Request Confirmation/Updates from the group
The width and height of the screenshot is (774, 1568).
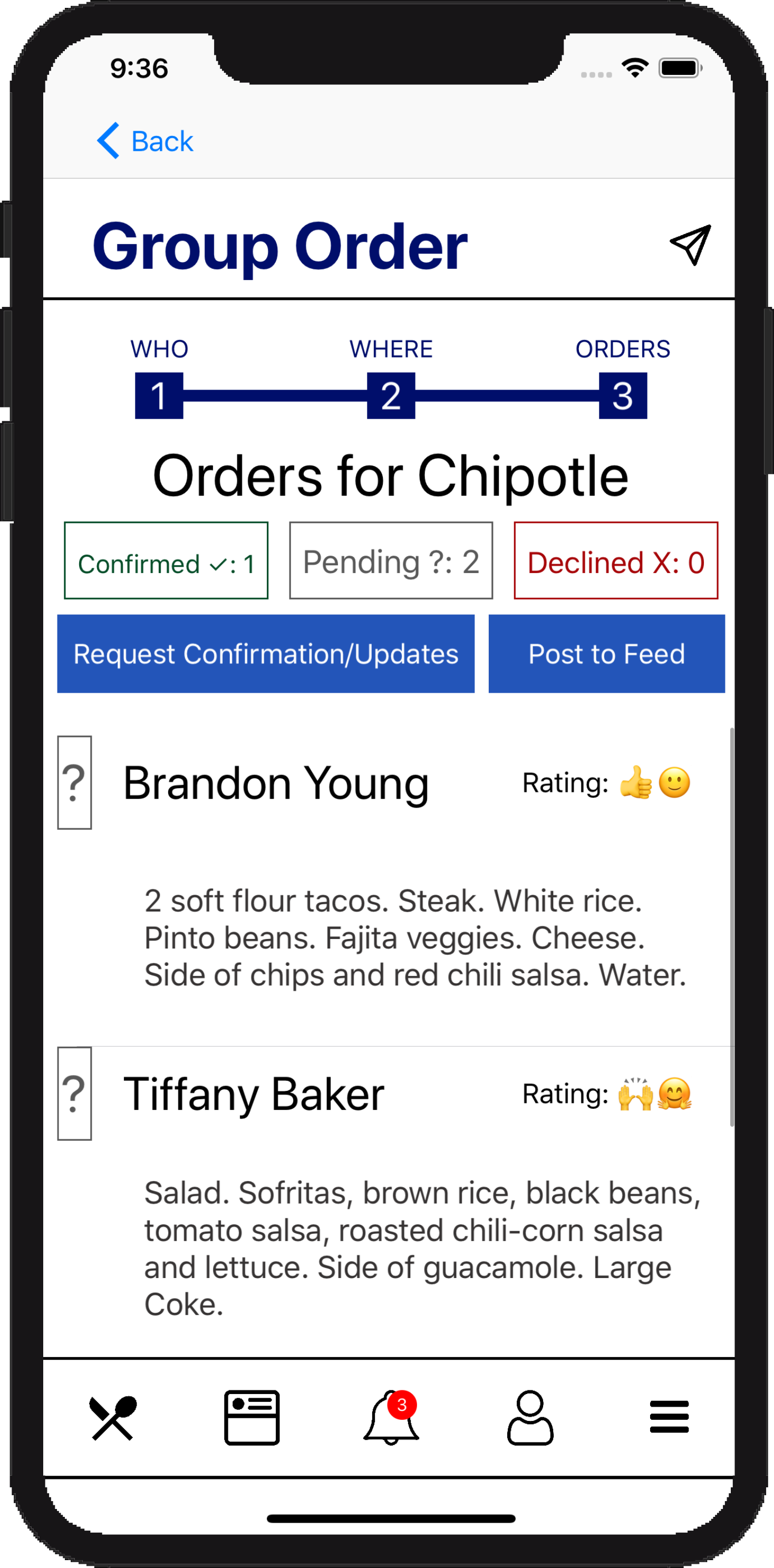(x=266, y=654)
